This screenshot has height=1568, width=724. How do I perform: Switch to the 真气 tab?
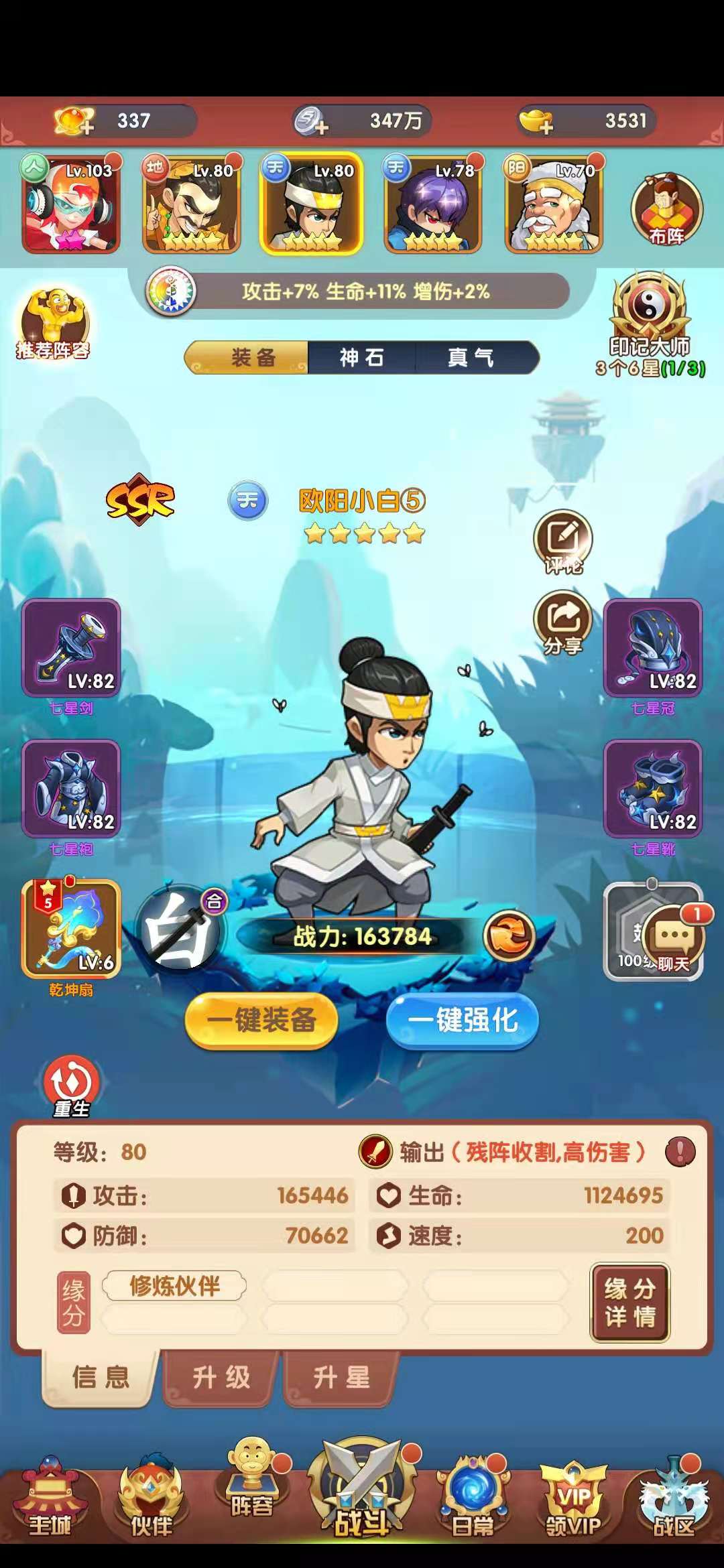pyautogui.click(x=471, y=357)
